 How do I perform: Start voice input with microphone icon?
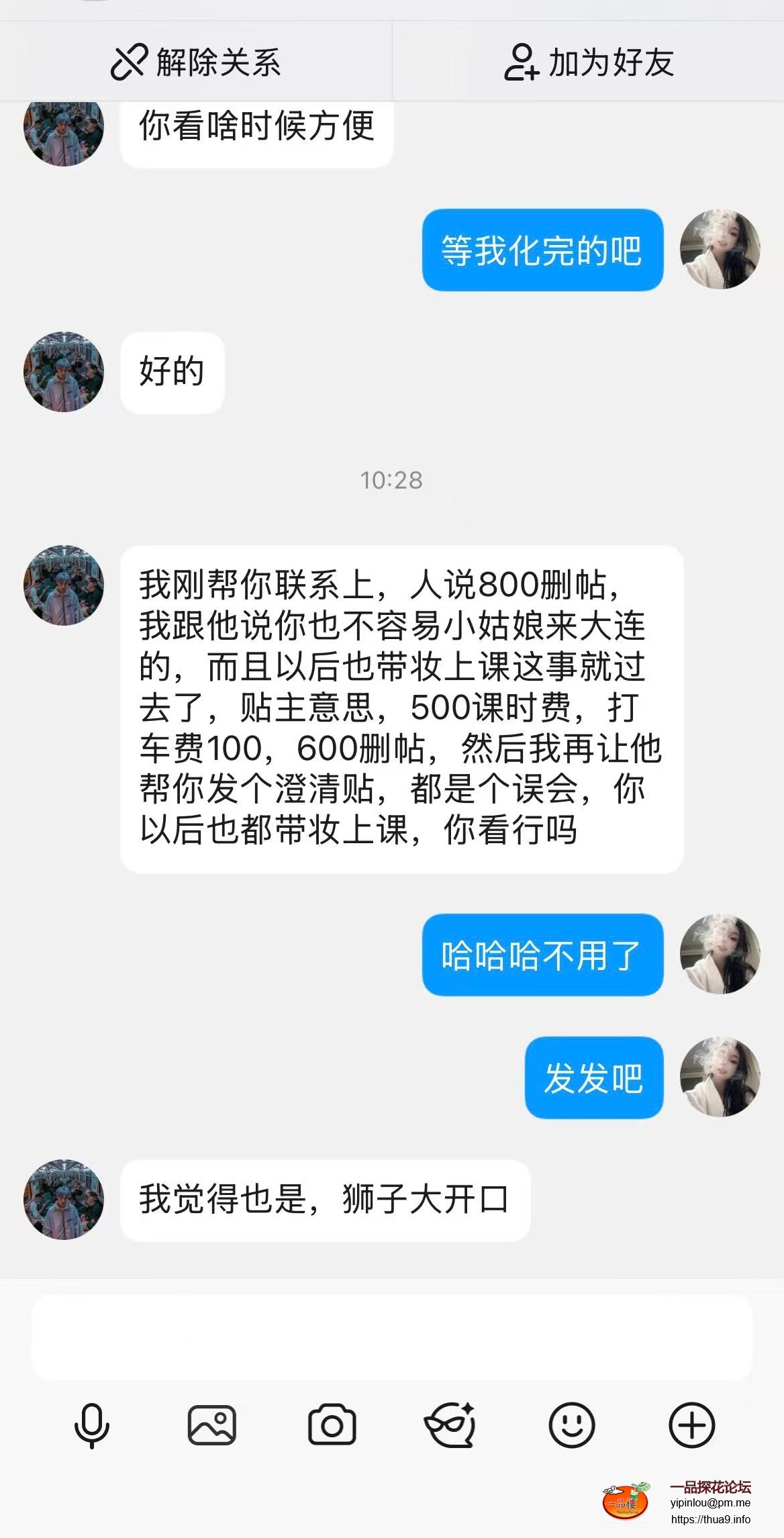point(91,1425)
